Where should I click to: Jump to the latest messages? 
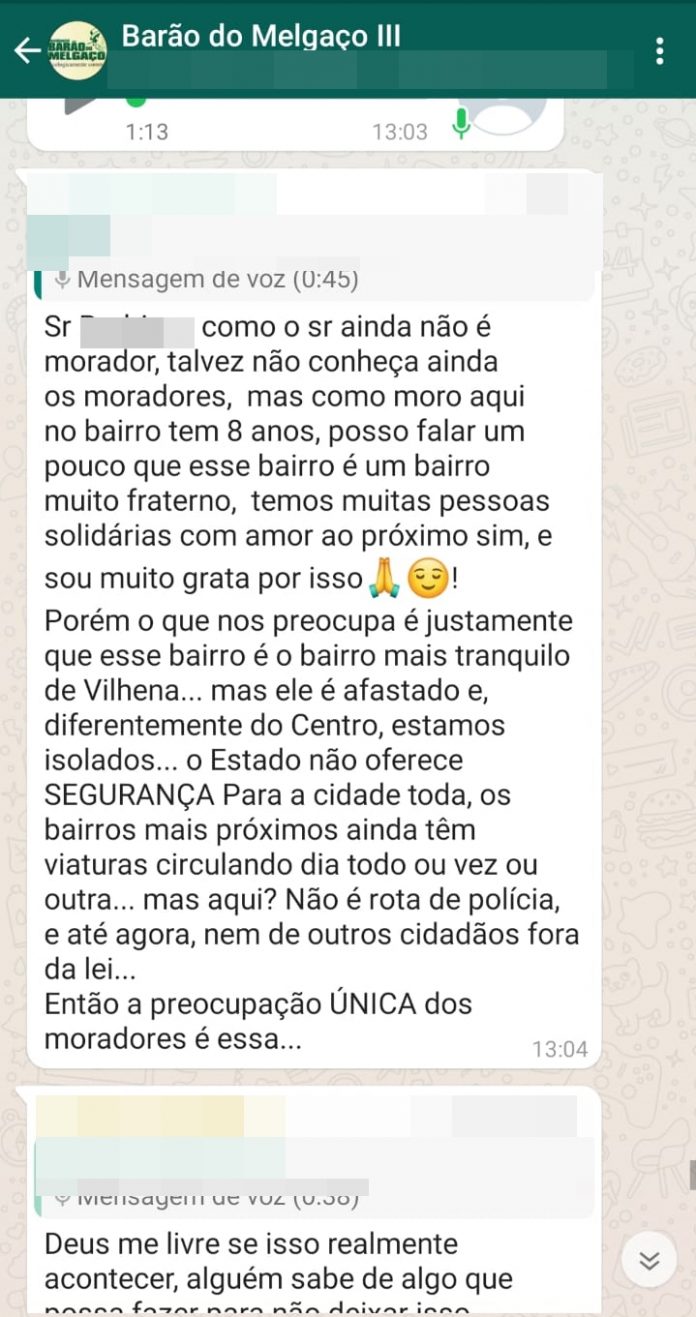click(649, 1261)
